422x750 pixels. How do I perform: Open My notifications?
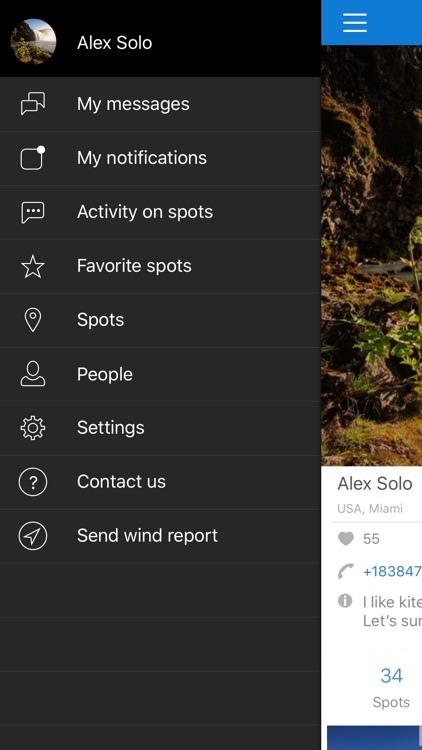160,158
